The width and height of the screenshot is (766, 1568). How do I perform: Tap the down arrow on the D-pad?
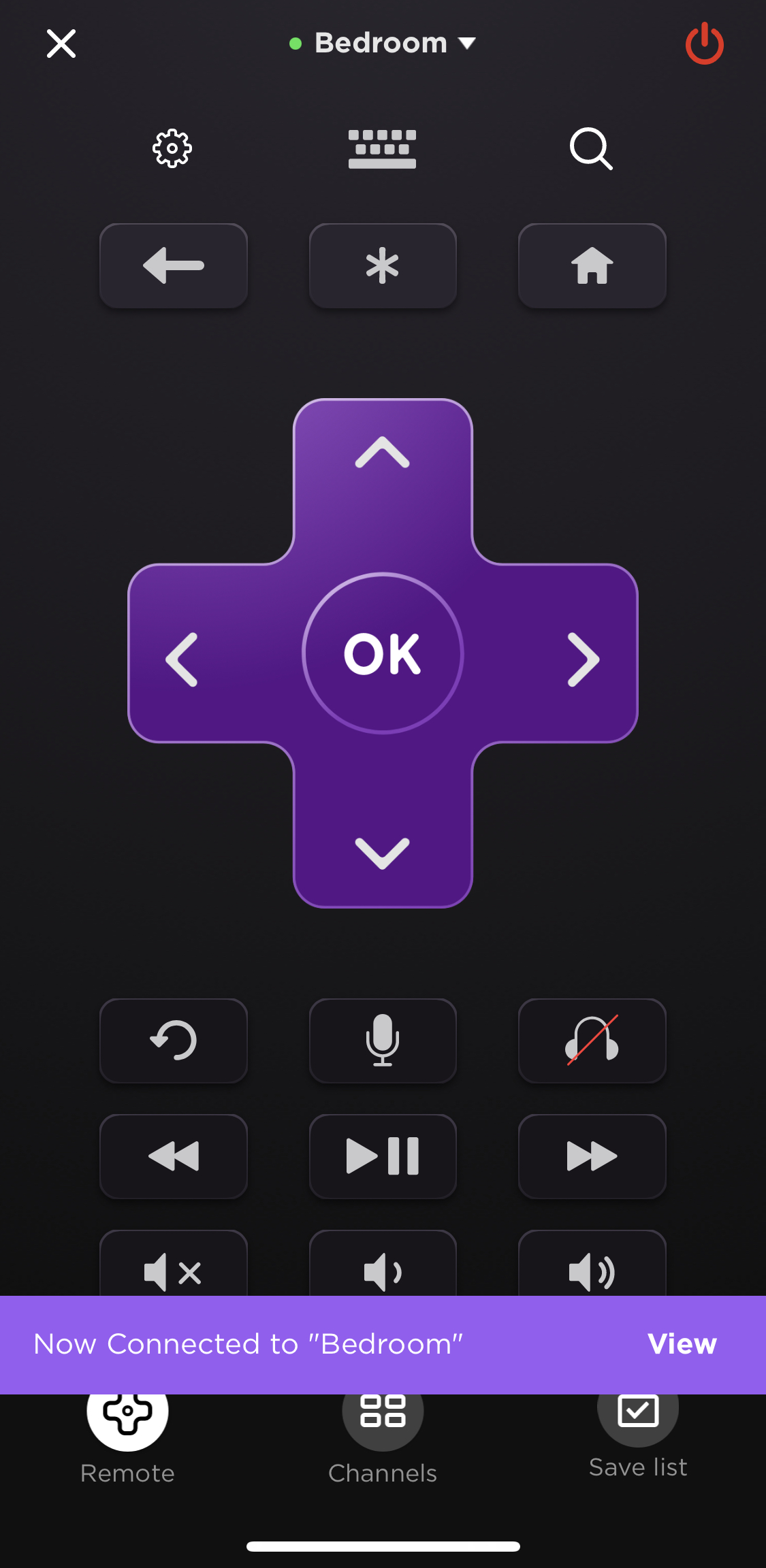tap(383, 853)
